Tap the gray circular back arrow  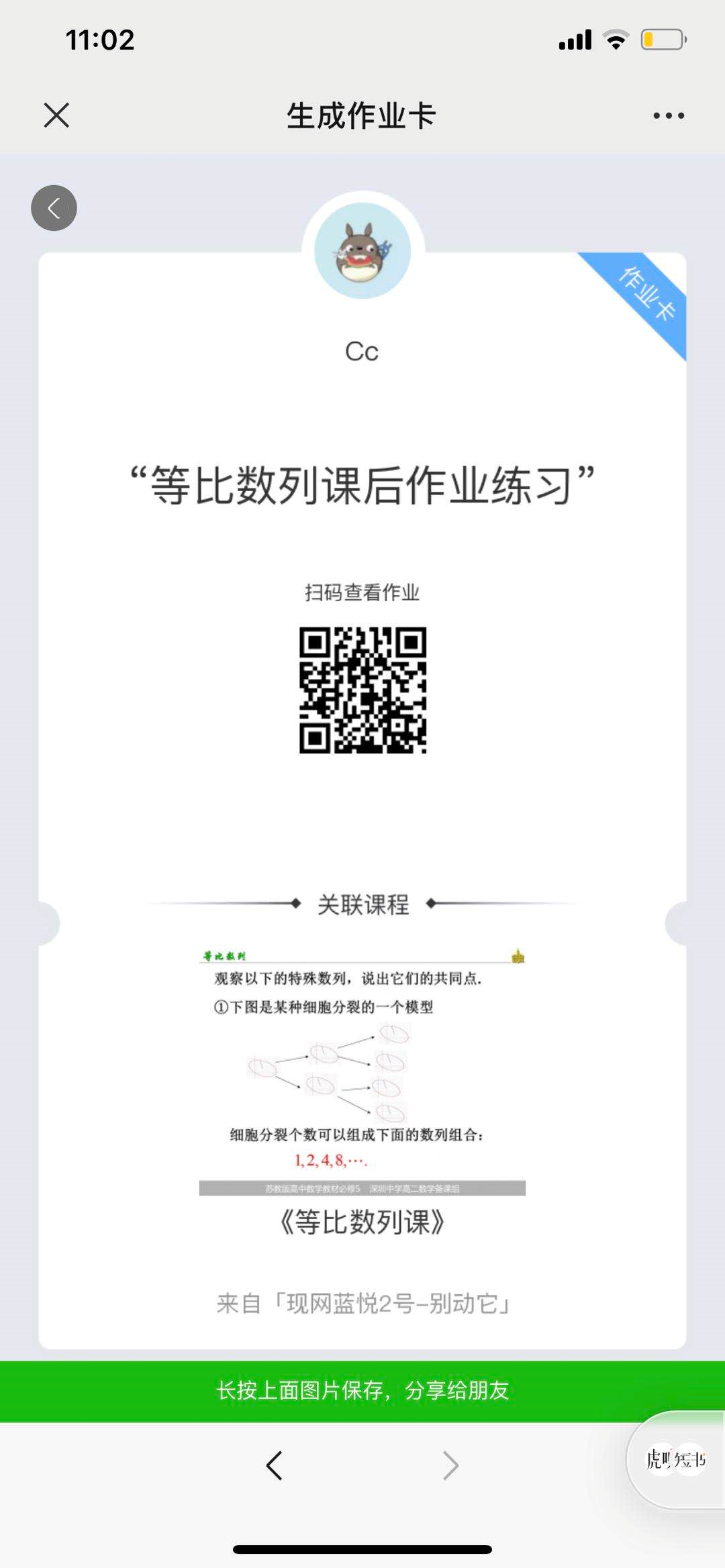tap(54, 208)
